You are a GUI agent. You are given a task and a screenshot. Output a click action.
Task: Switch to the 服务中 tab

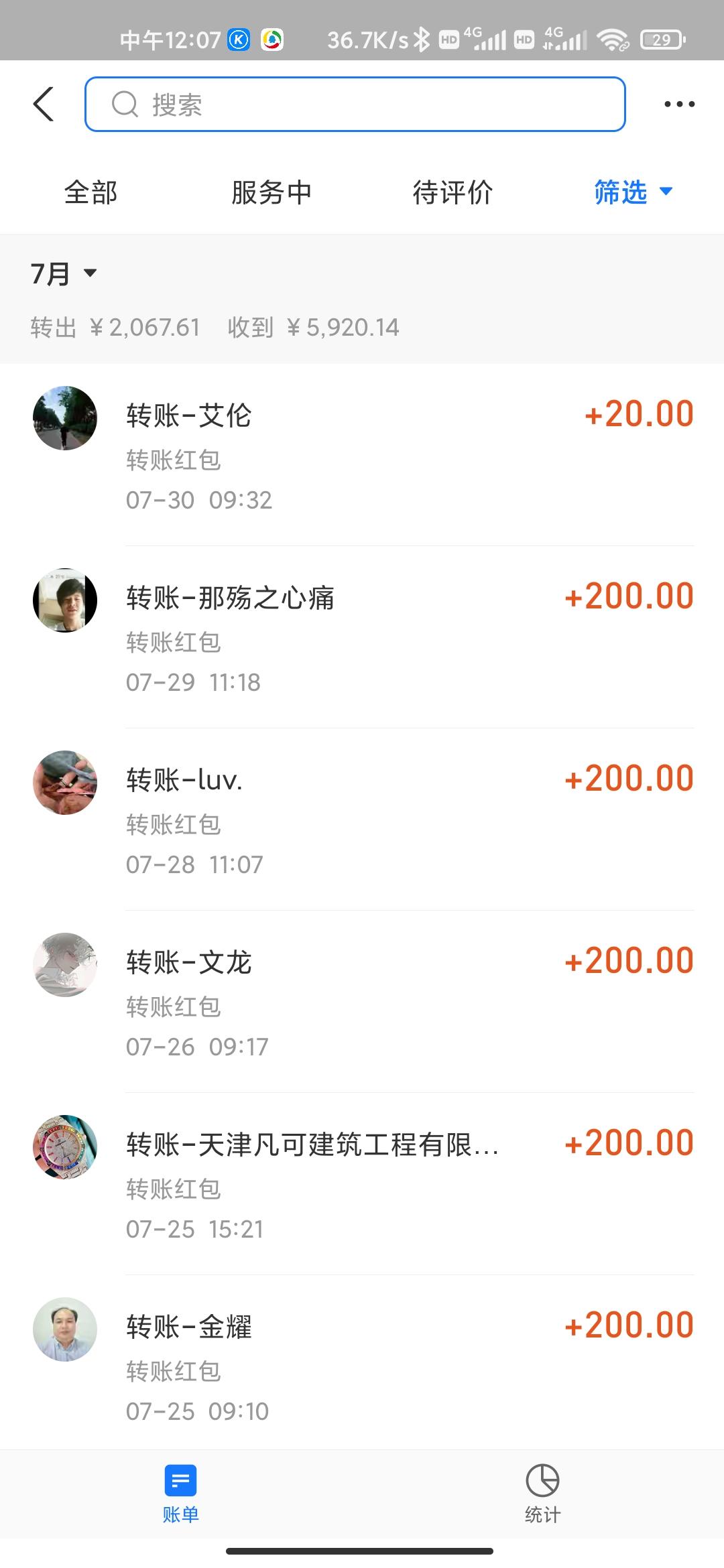click(271, 192)
